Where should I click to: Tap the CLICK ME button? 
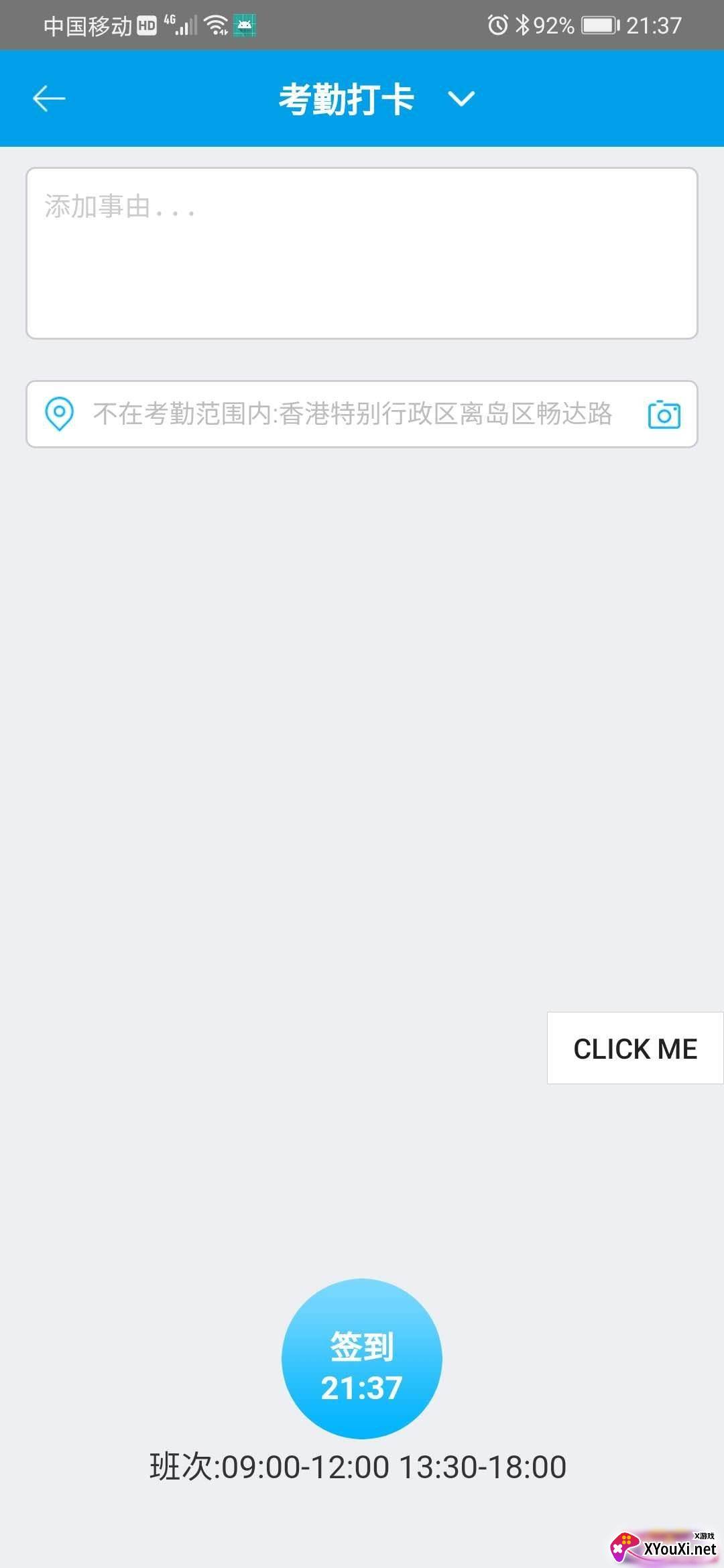click(635, 1048)
